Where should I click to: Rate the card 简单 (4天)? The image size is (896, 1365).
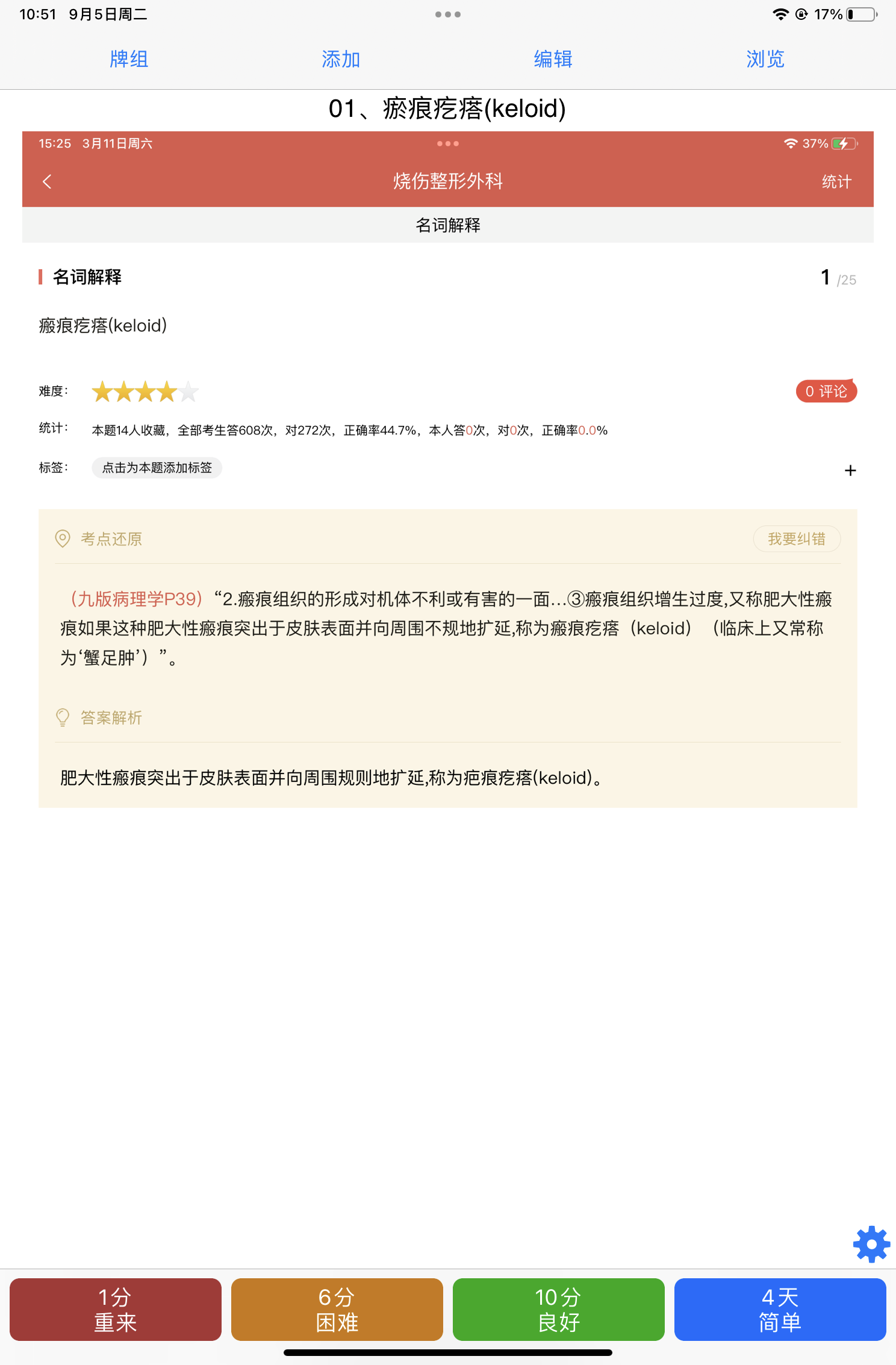(x=780, y=1309)
